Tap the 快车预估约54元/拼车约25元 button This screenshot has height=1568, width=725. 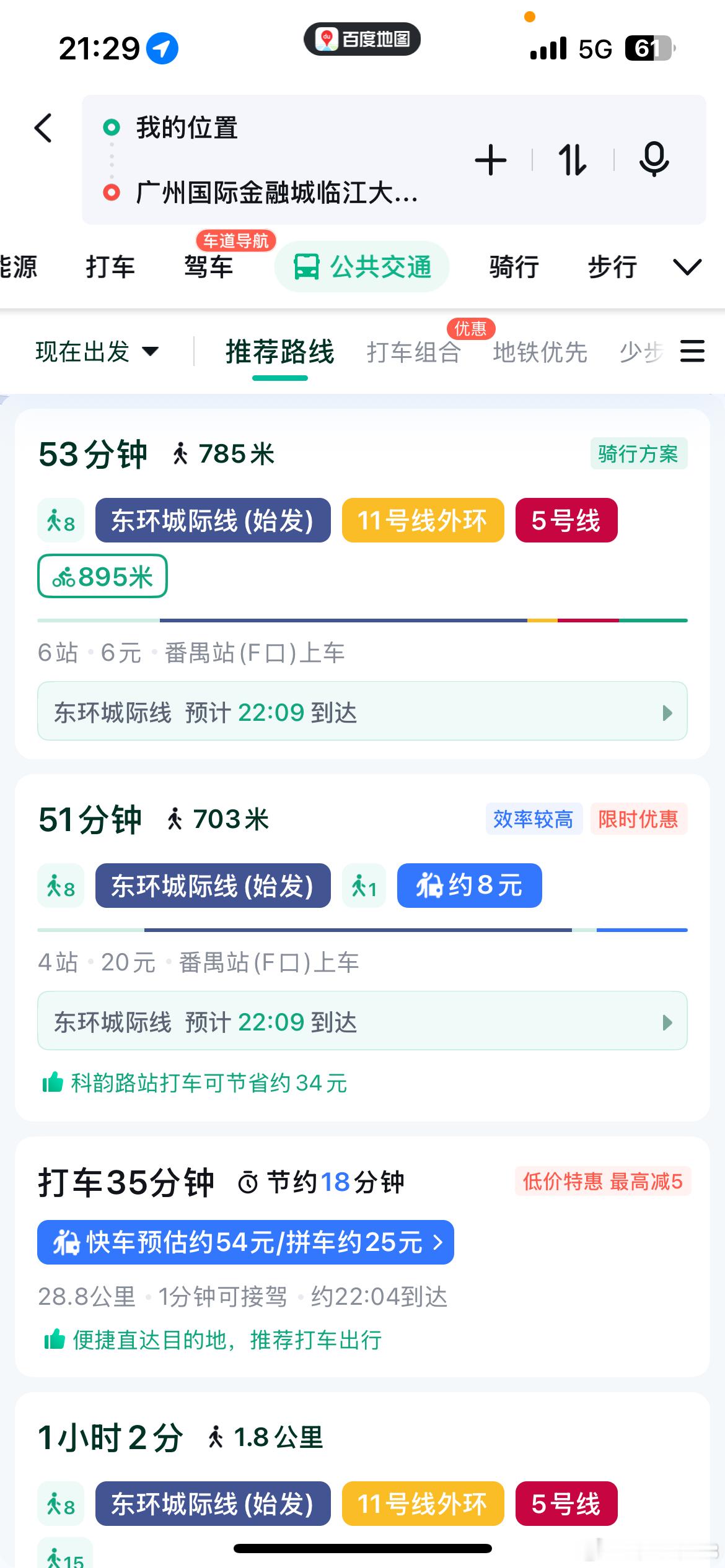point(245,1242)
